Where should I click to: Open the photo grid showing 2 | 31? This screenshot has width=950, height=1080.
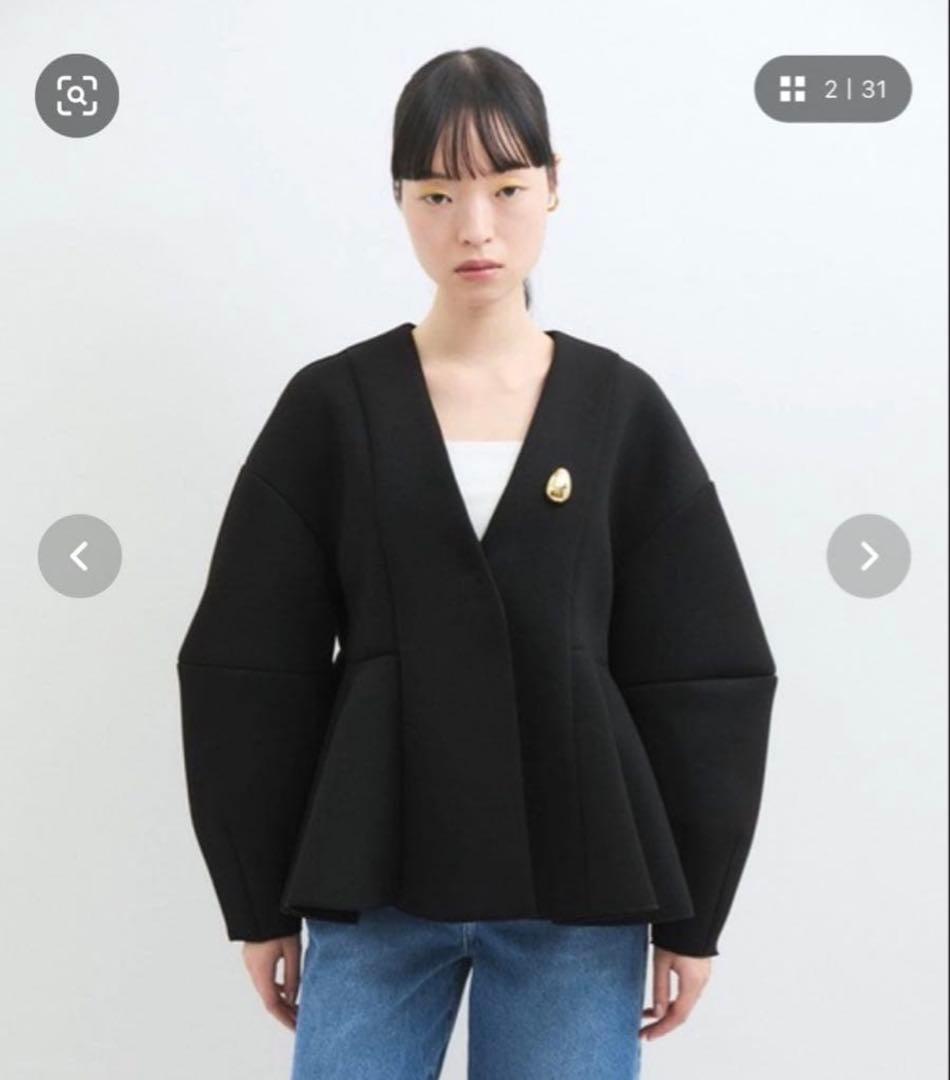832,89
